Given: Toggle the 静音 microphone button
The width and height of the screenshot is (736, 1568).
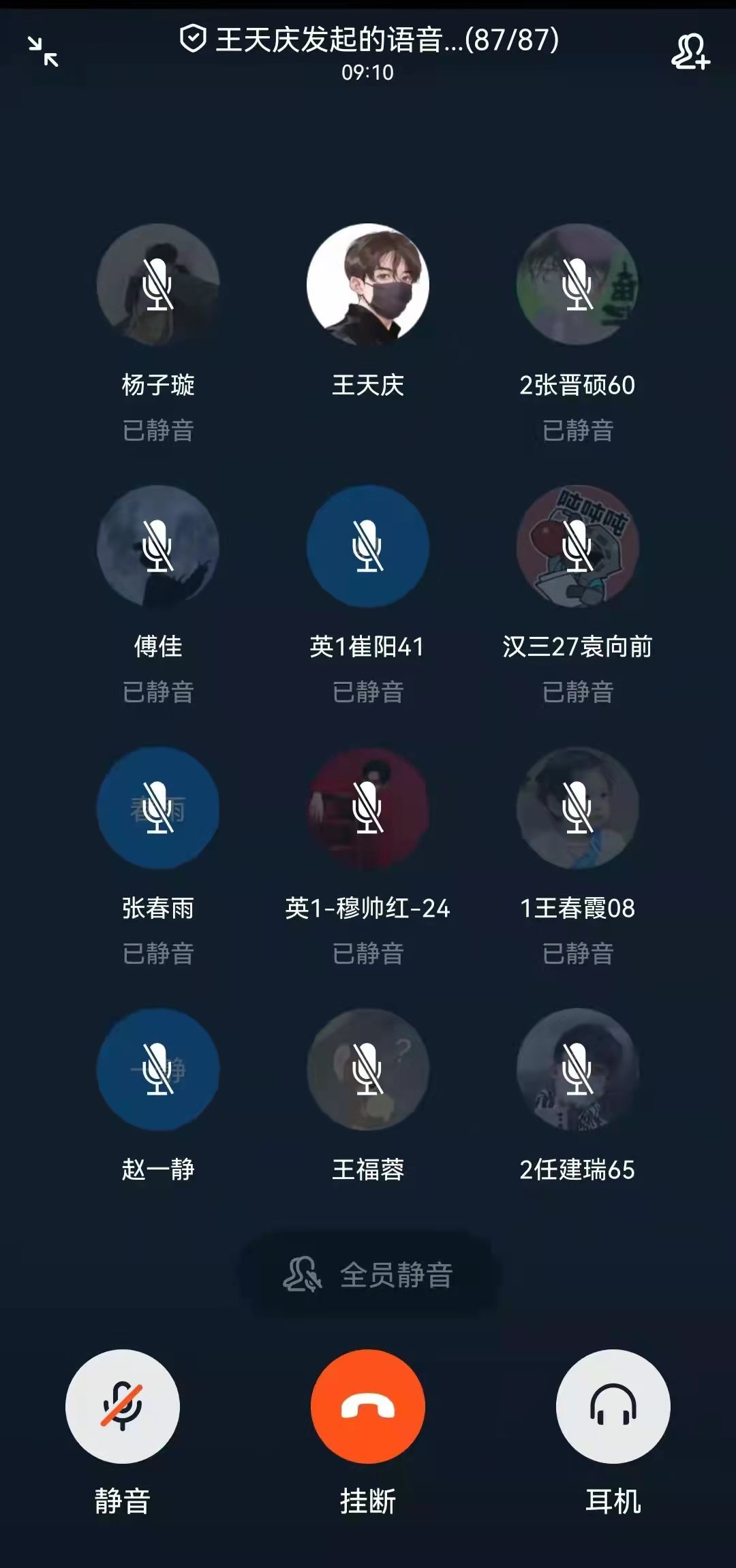Looking at the screenshot, I should point(123,1407).
